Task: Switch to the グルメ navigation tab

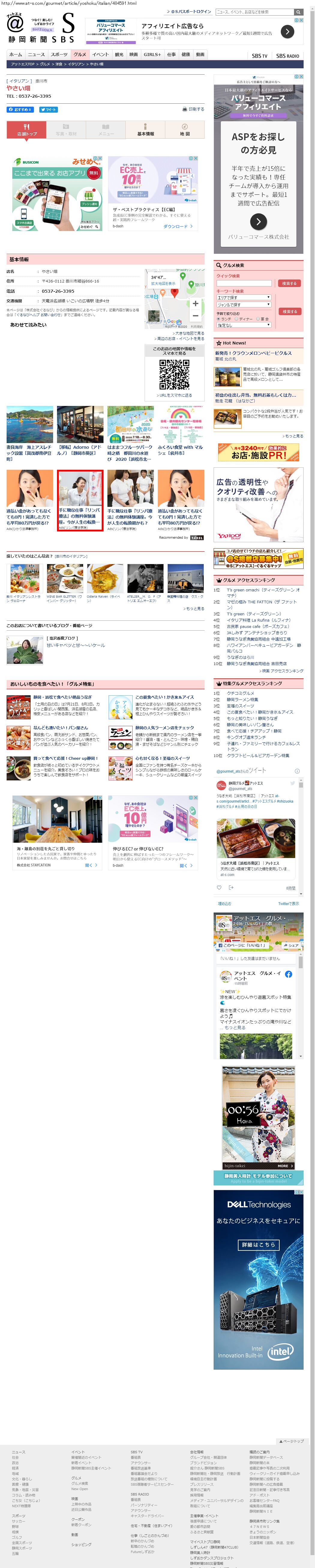Action: click(80, 54)
